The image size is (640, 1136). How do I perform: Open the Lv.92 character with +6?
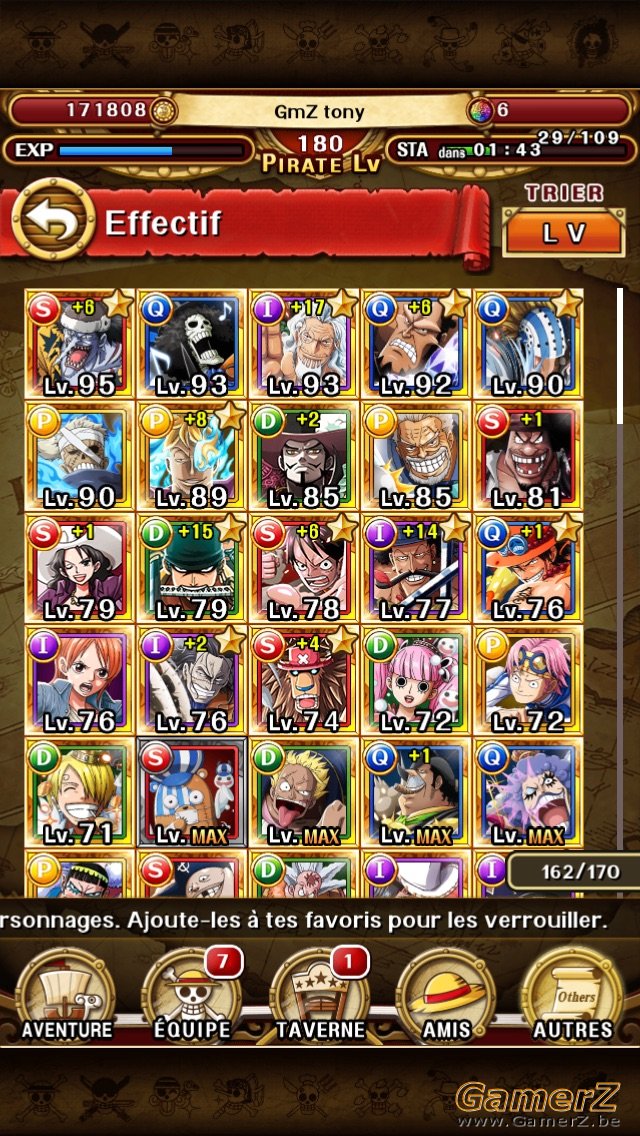[416, 344]
